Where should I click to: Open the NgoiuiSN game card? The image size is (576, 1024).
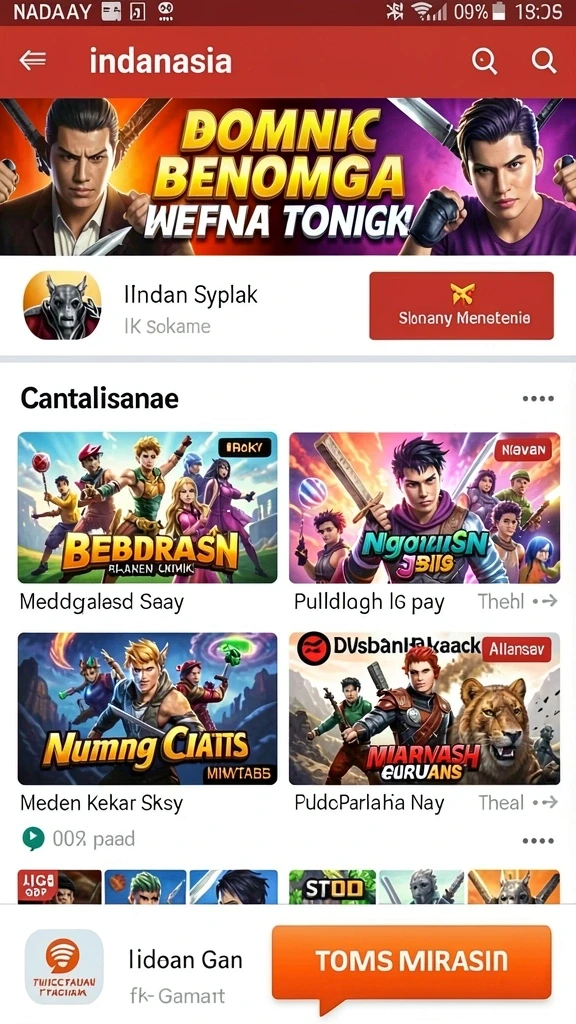pyautogui.click(x=424, y=507)
